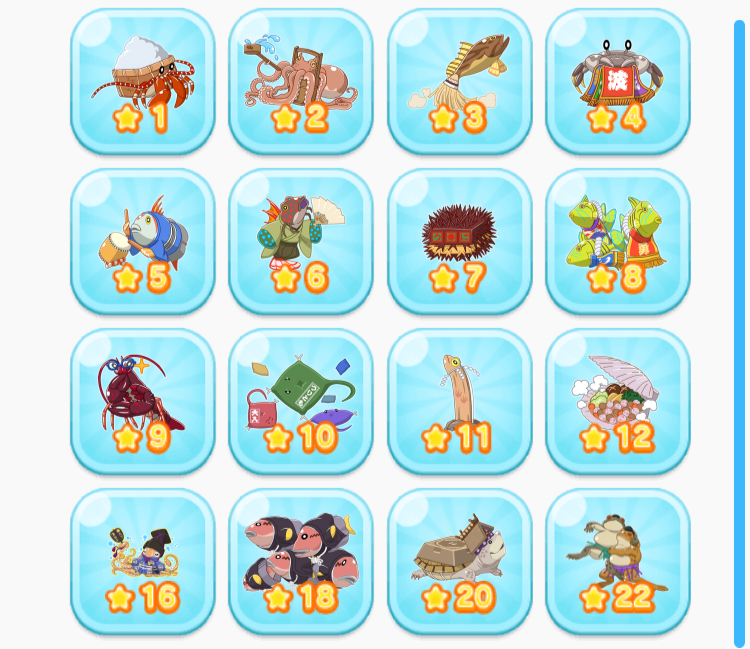Select the eel tile numbered 11
The width and height of the screenshot is (750, 649).
(459, 401)
